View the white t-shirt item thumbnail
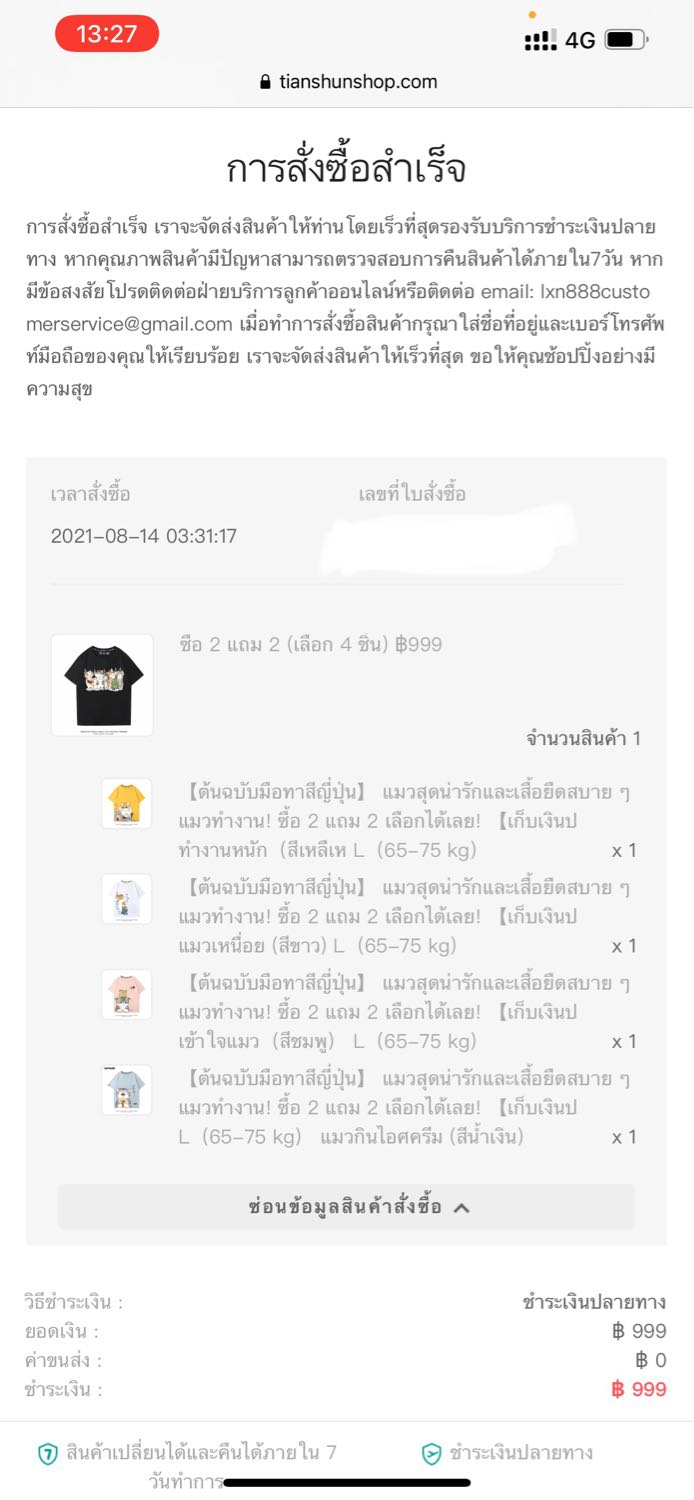Viewport: 694px width, 1500px height. pyautogui.click(x=126, y=899)
